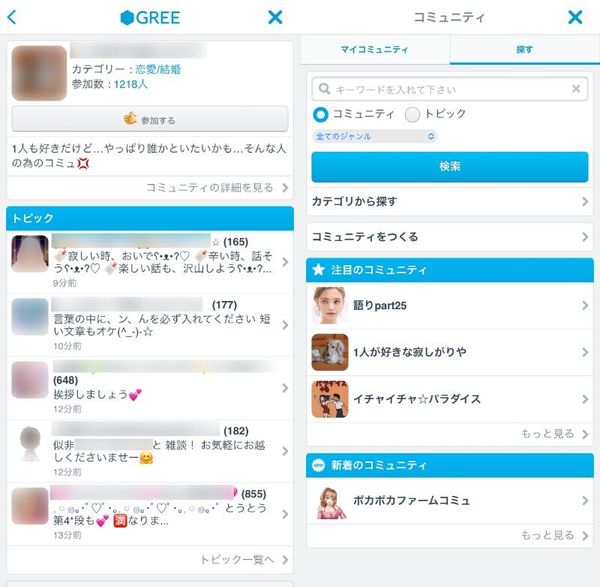600x587 pixels.
Task: Open the 1人が好きな寂しがりや community
Action: tap(450, 352)
